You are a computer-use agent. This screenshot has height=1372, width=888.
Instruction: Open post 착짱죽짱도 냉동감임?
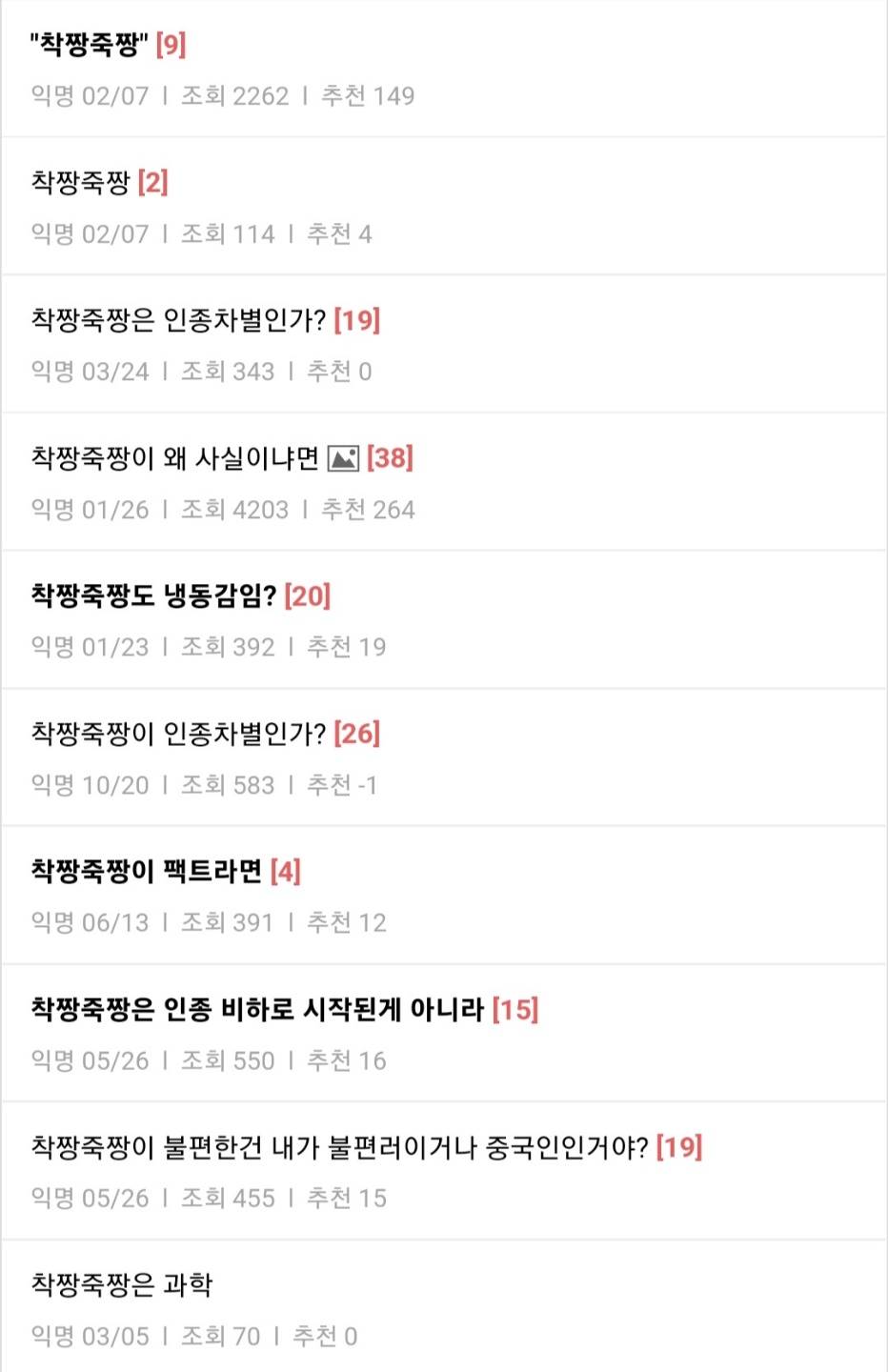coord(153,596)
